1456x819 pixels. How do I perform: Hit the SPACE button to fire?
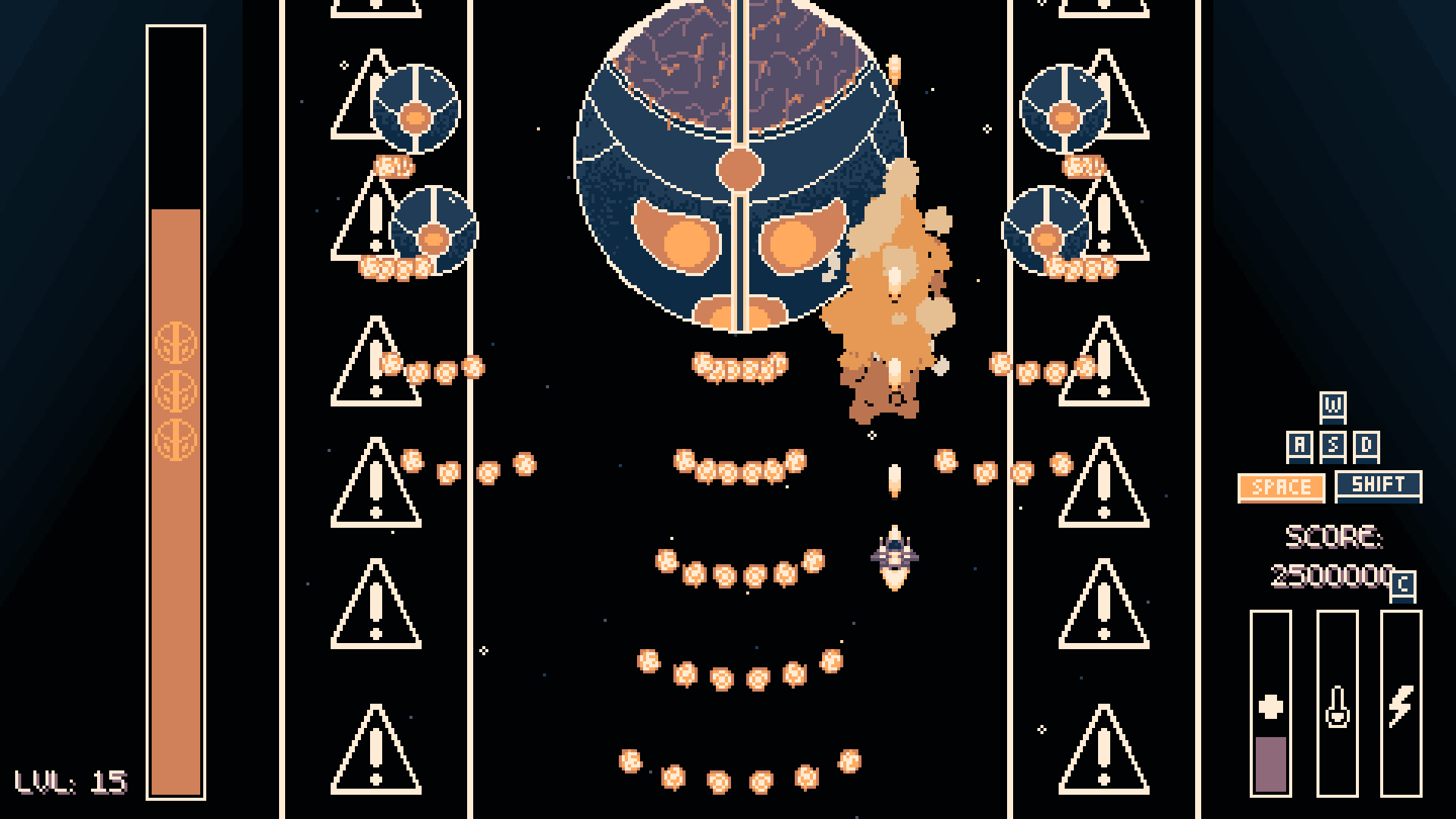point(1281,487)
